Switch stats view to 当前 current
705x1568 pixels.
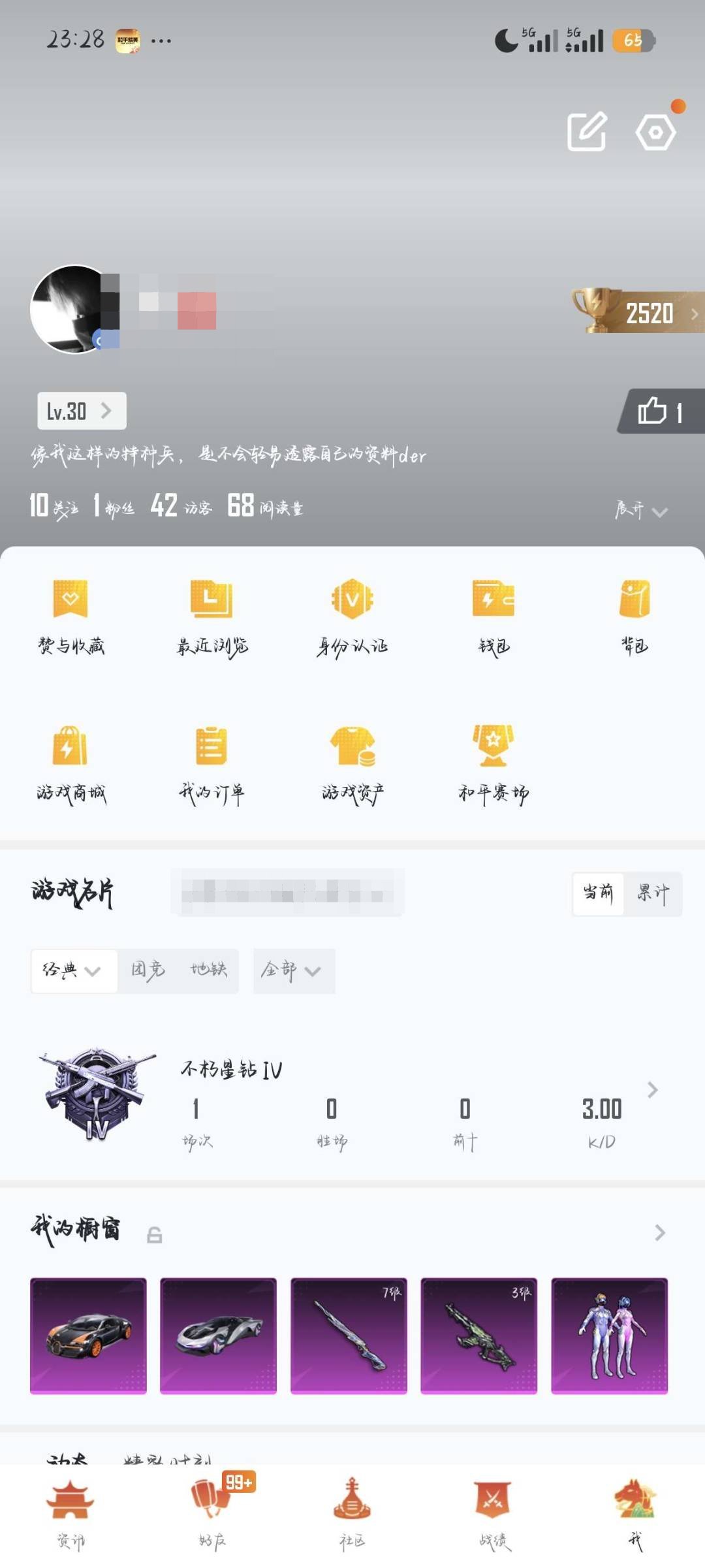(597, 895)
